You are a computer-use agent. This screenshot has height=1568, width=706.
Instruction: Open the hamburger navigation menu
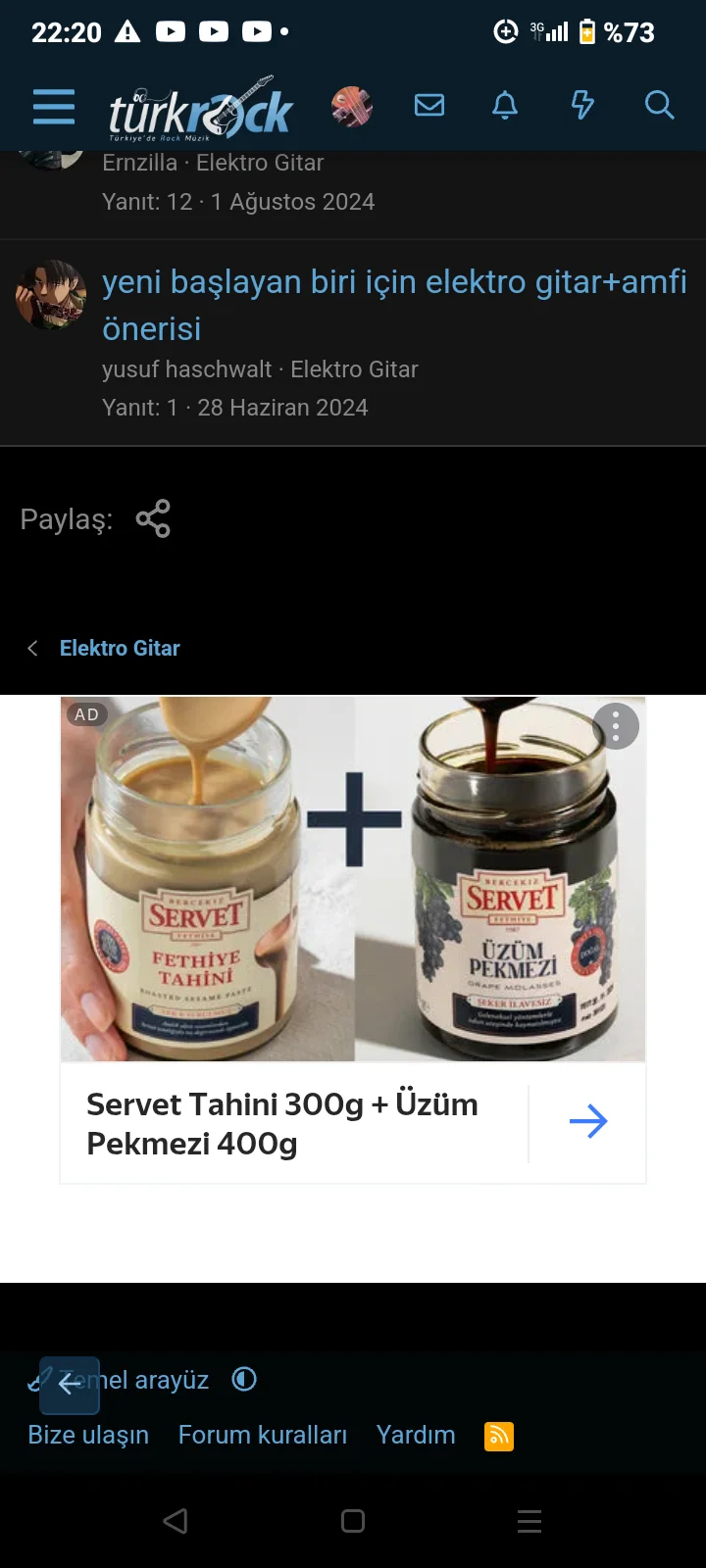pos(54,106)
